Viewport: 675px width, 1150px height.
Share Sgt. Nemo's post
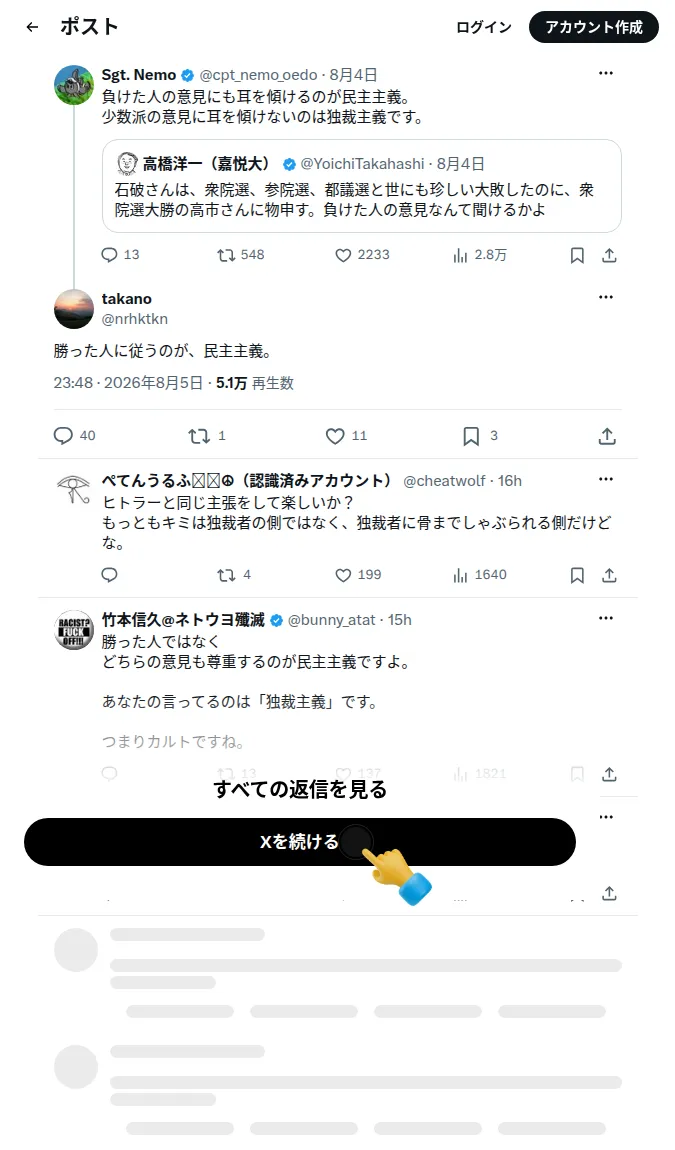click(609, 255)
